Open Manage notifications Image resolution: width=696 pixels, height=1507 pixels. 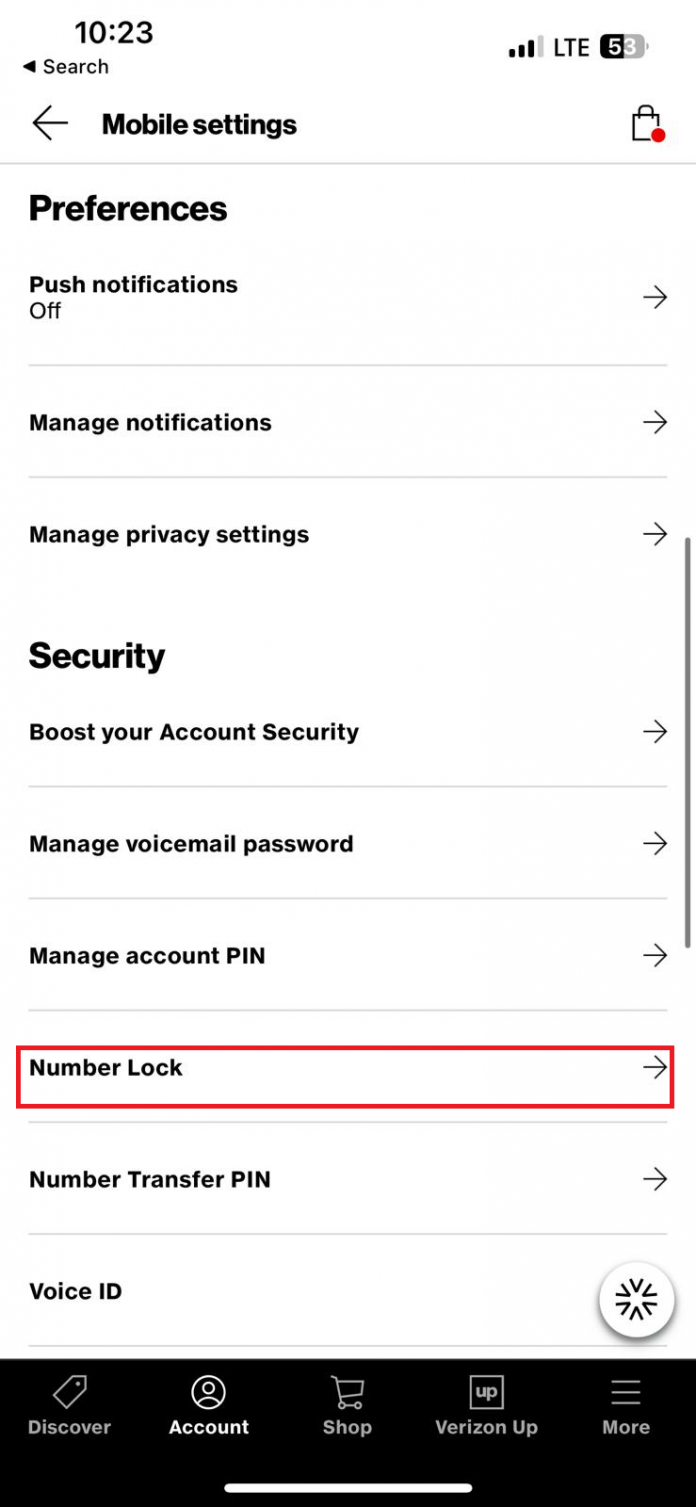pyautogui.click(x=347, y=422)
